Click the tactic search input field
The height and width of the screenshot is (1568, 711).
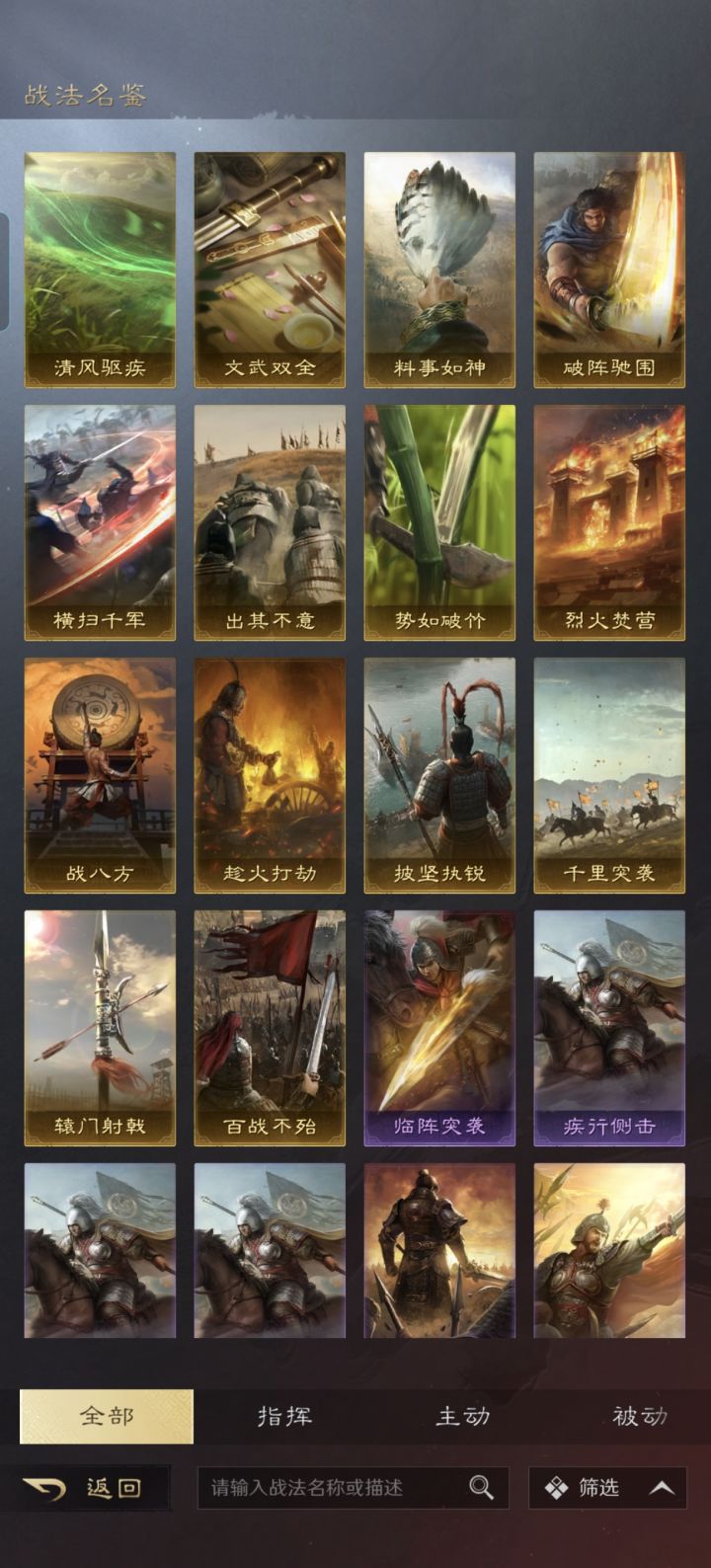[x=326, y=1487]
